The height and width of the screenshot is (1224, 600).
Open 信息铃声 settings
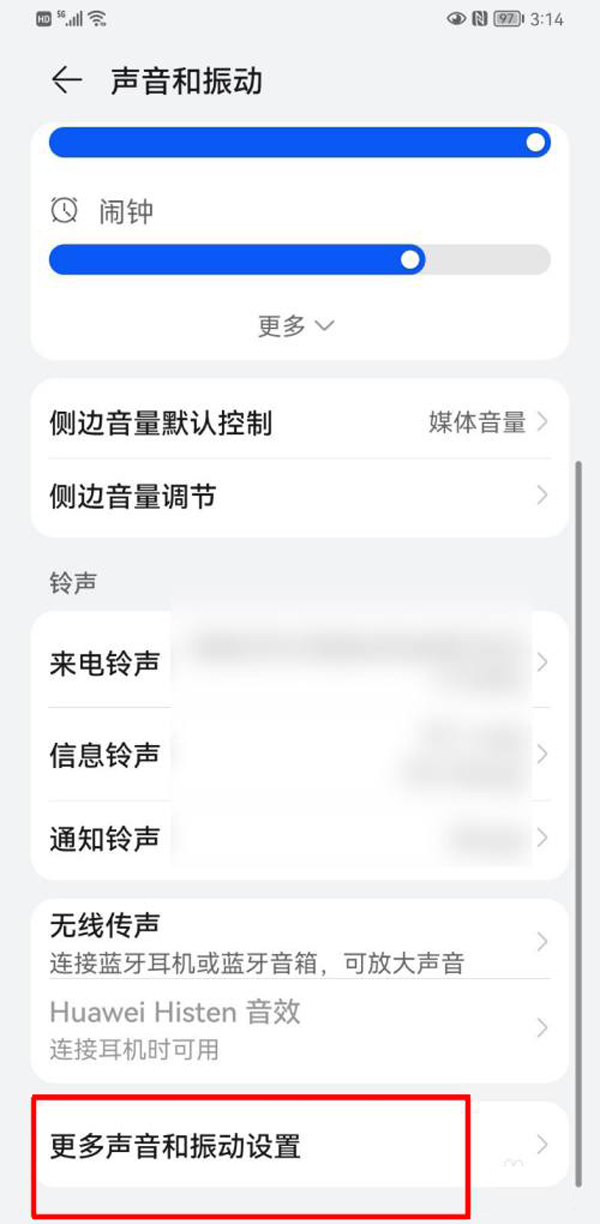300,754
